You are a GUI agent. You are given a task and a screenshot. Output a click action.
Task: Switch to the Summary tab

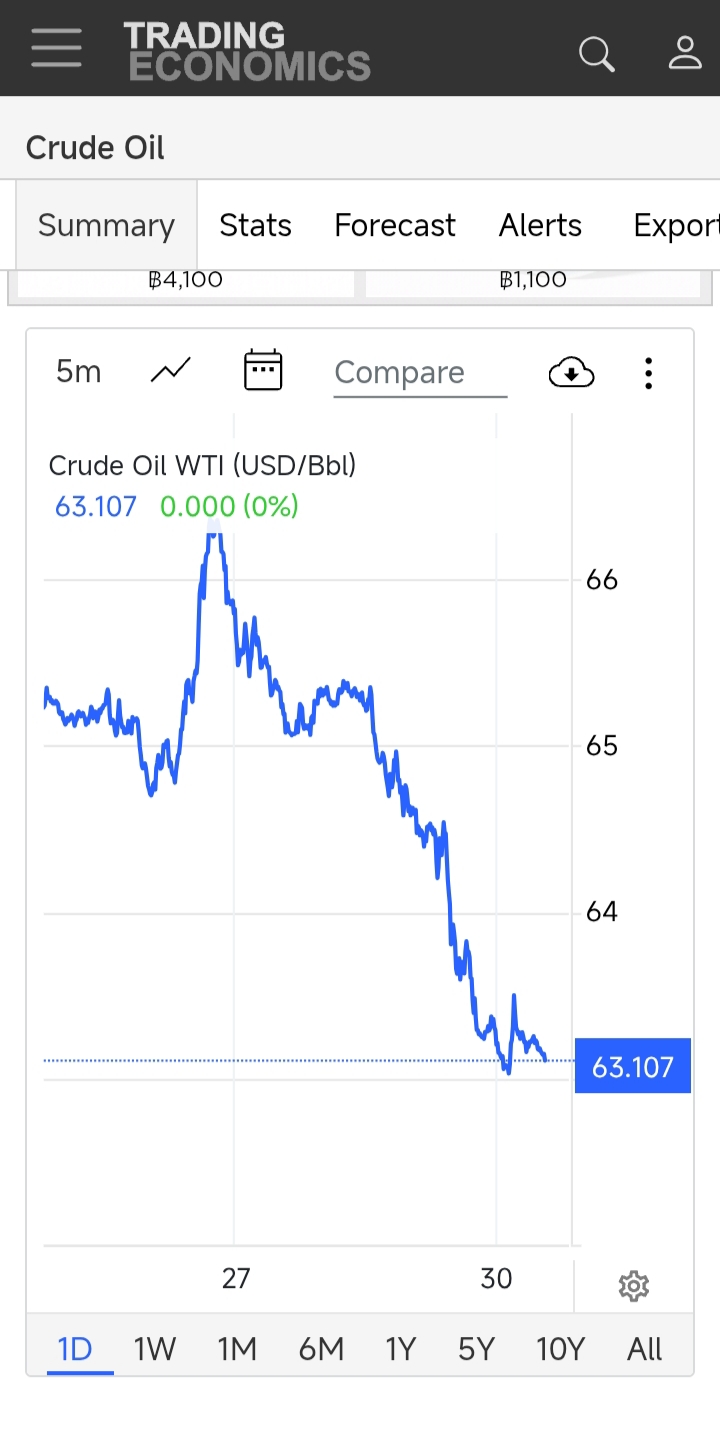[106, 225]
